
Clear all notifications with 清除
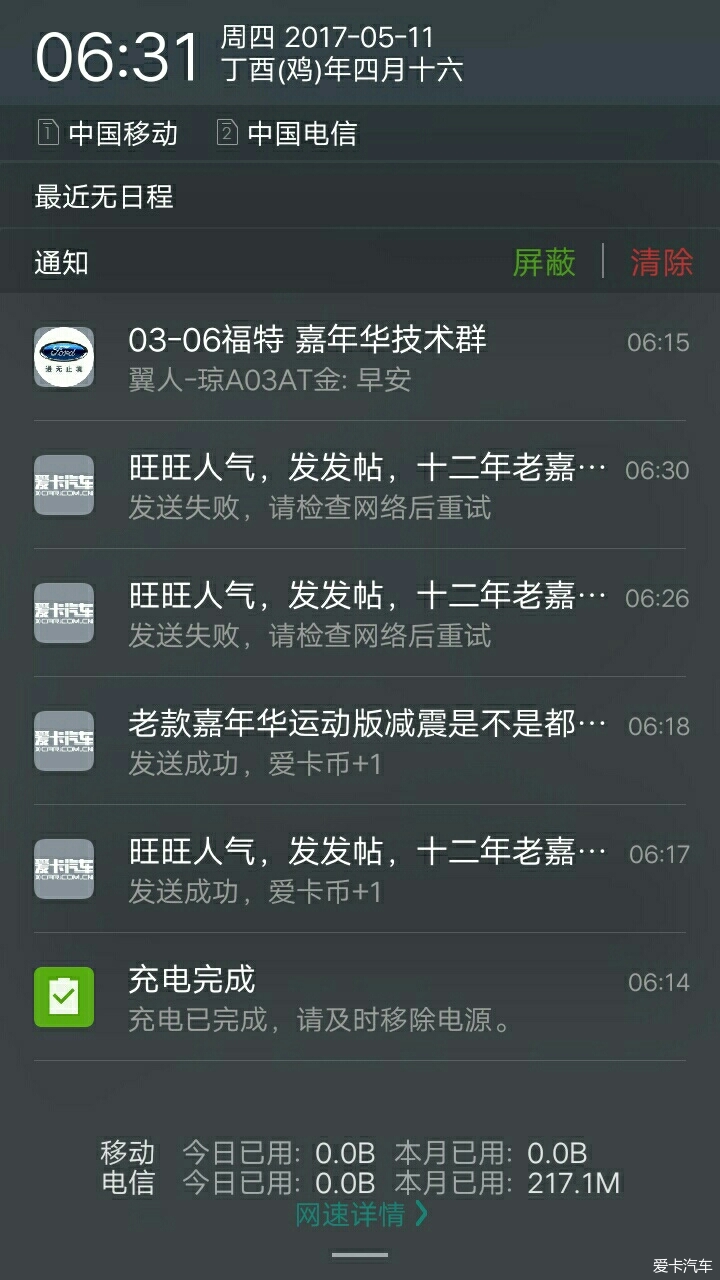click(x=661, y=262)
